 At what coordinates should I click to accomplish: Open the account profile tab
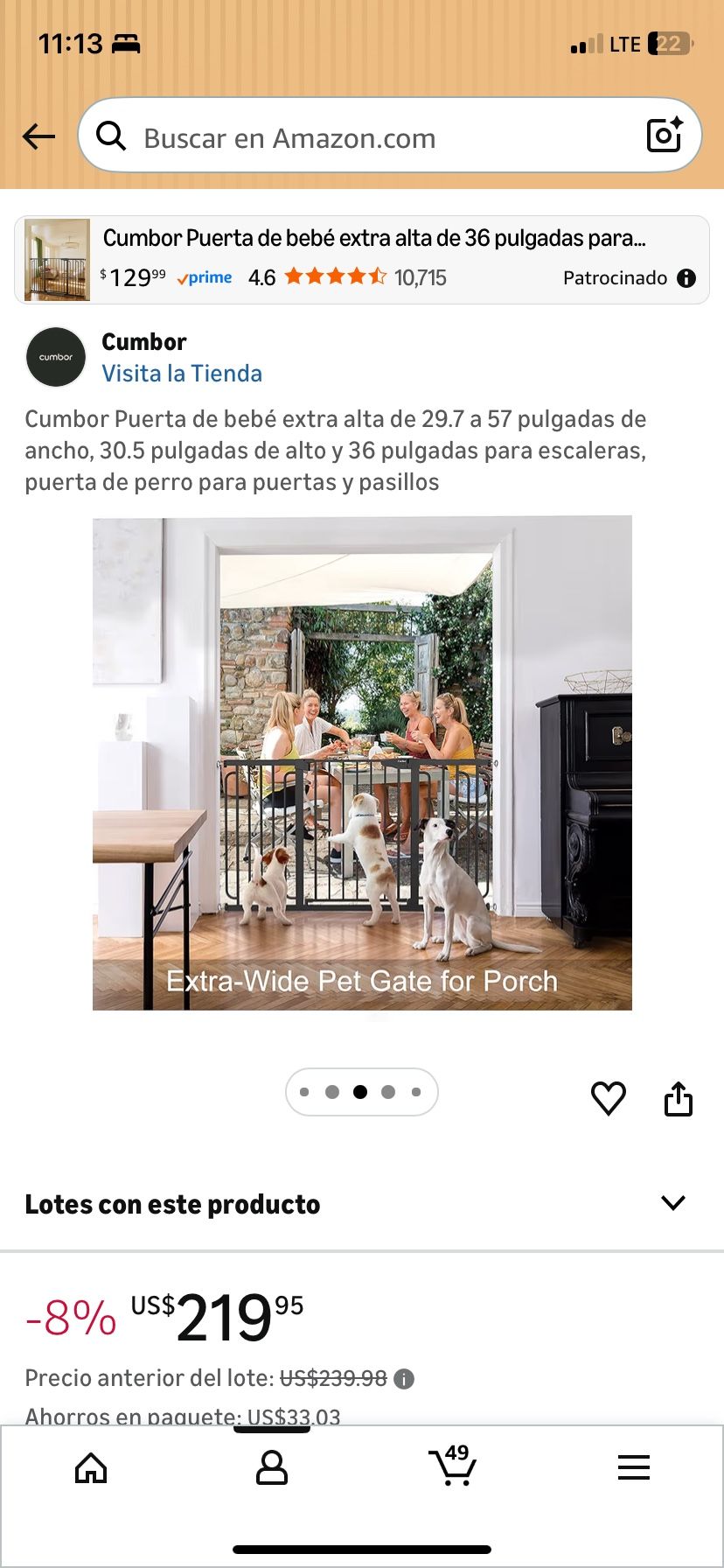pyautogui.click(x=272, y=1468)
